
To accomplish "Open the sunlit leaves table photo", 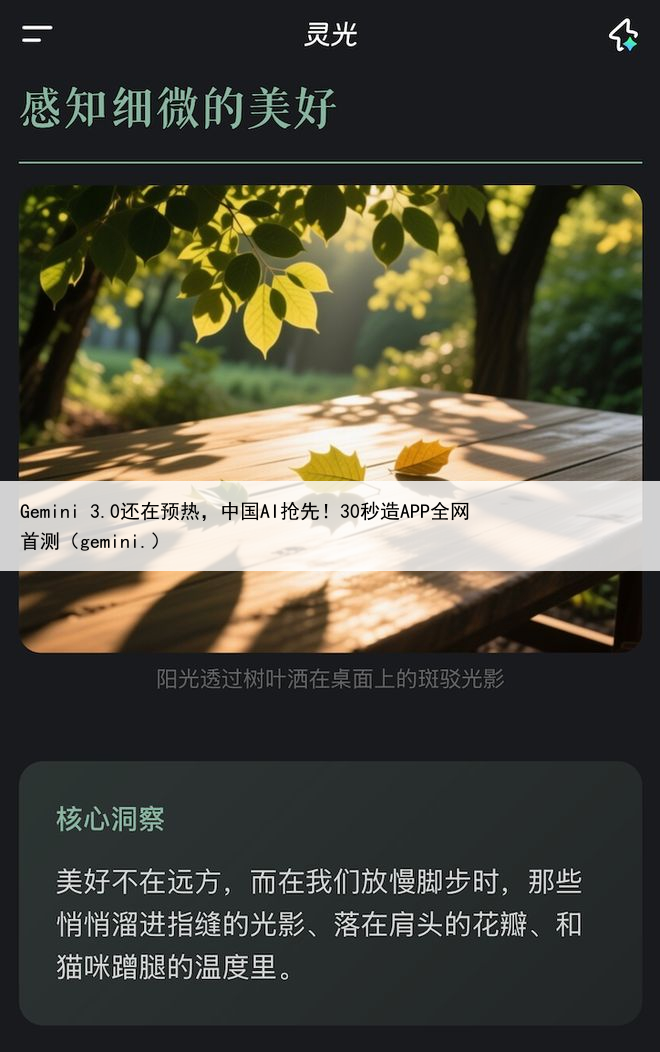I will tap(330, 330).
